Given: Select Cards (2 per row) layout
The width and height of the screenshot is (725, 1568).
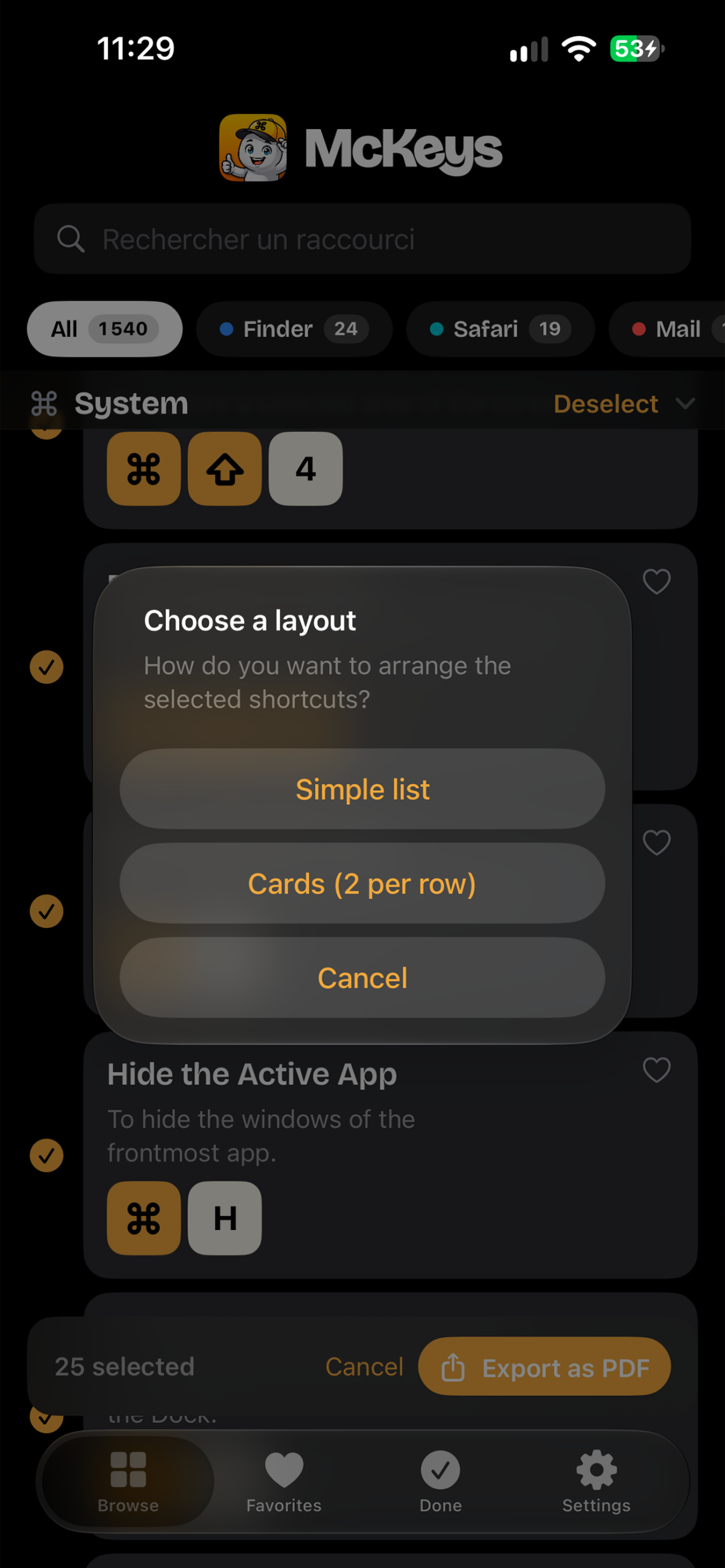Looking at the screenshot, I should (x=362, y=883).
